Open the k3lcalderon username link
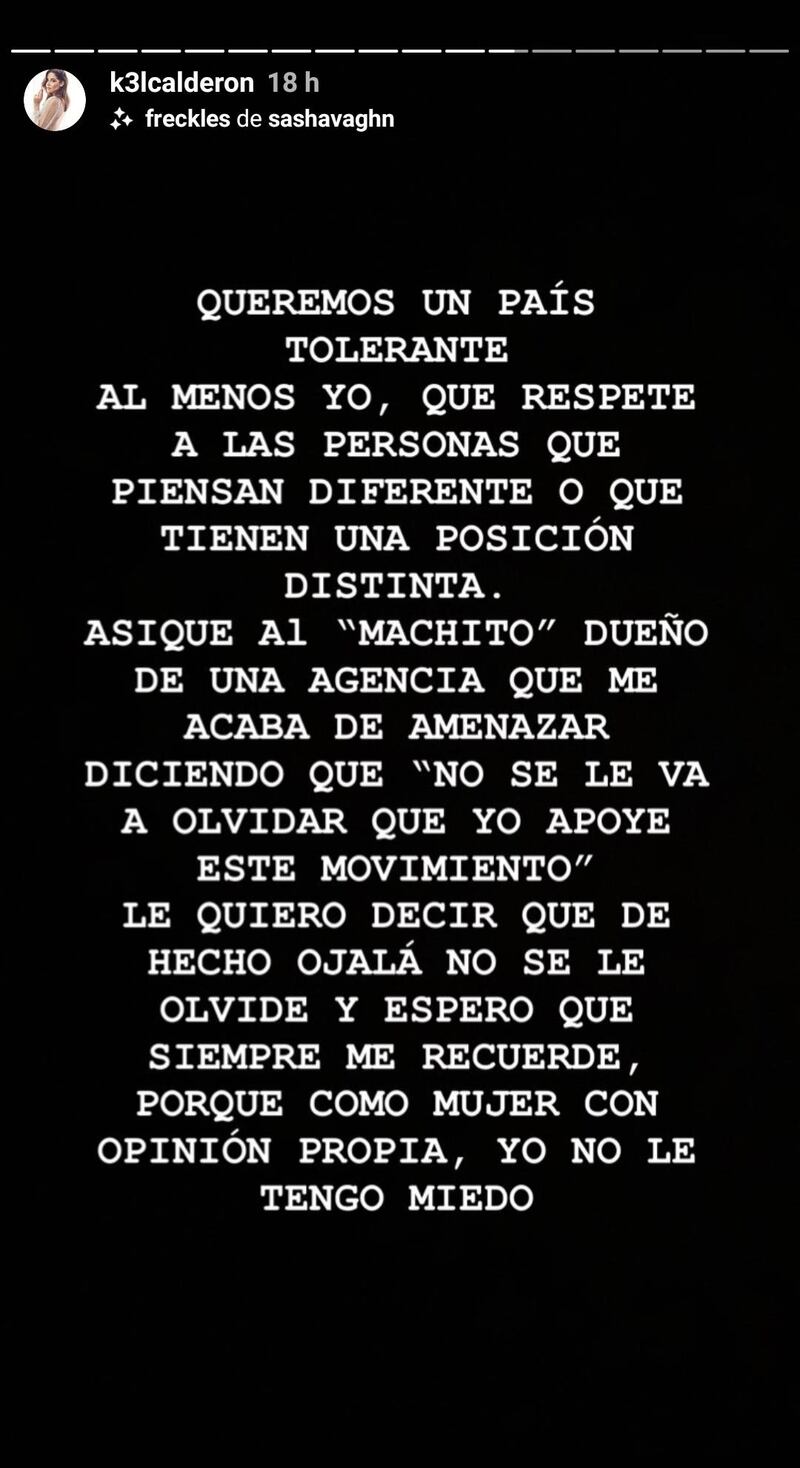This screenshot has height=1468, width=800. click(182, 83)
